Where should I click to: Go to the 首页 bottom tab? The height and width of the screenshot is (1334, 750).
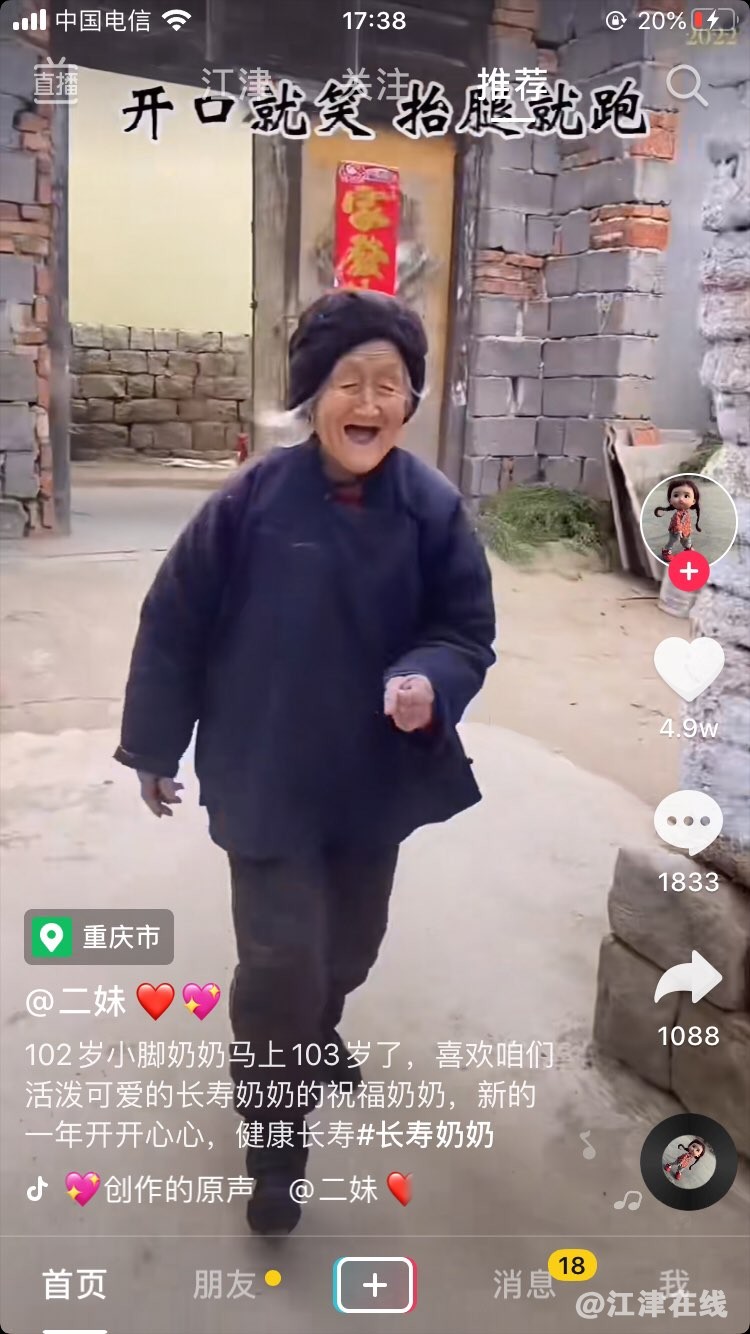(x=74, y=1285)
